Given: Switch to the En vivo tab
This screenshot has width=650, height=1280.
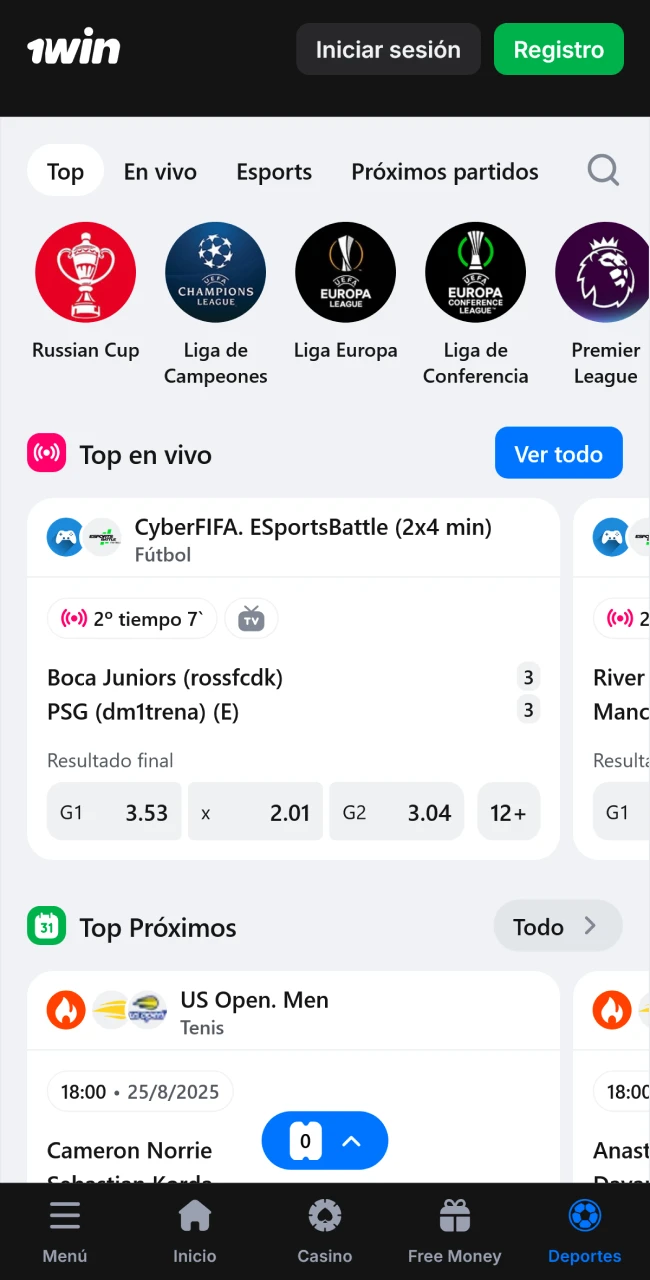Looking at the screenshot, I should (160, 172).
